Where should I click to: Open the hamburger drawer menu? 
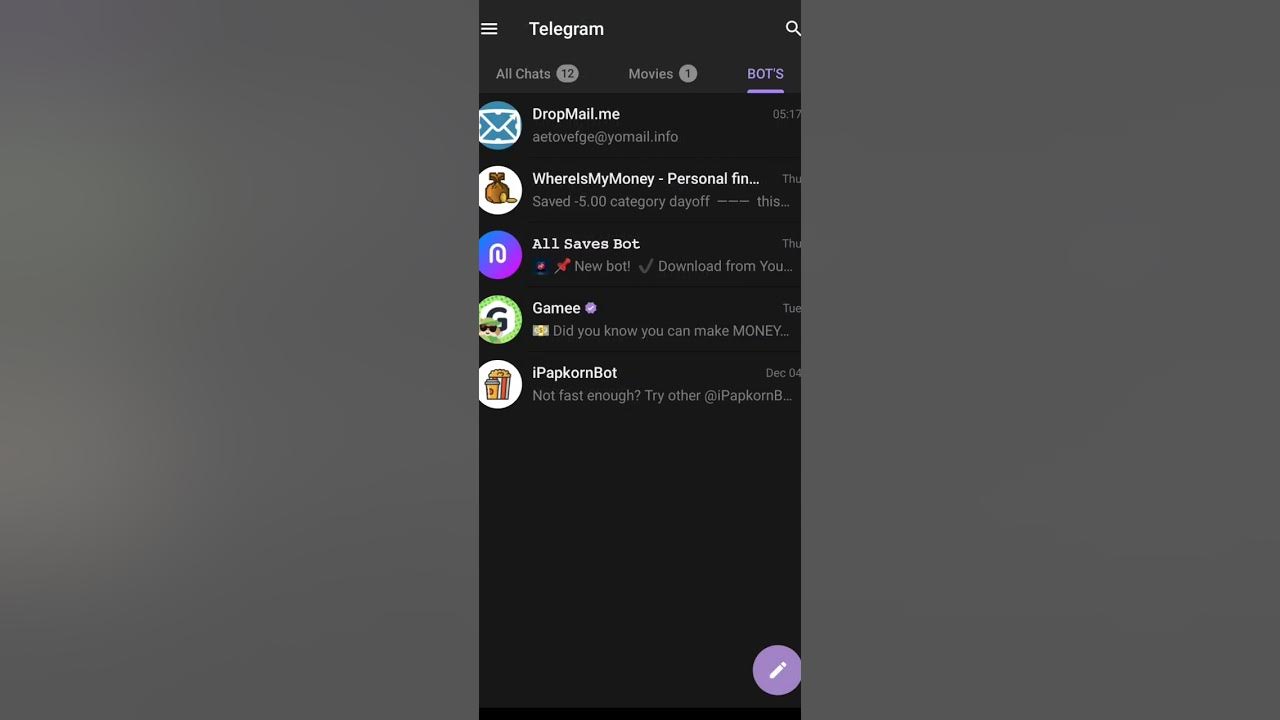coord(489,29)
